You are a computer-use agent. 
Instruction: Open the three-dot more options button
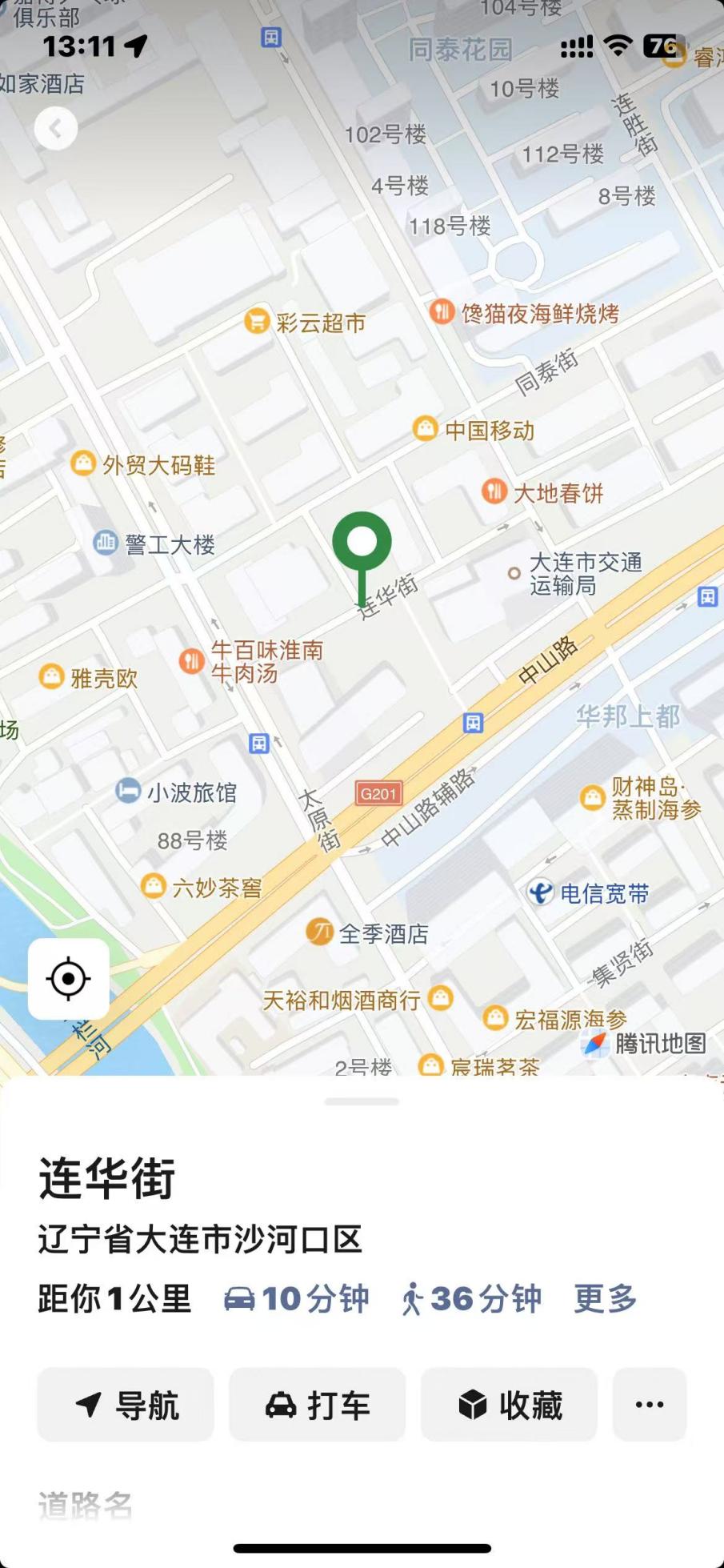point(649,1405)
